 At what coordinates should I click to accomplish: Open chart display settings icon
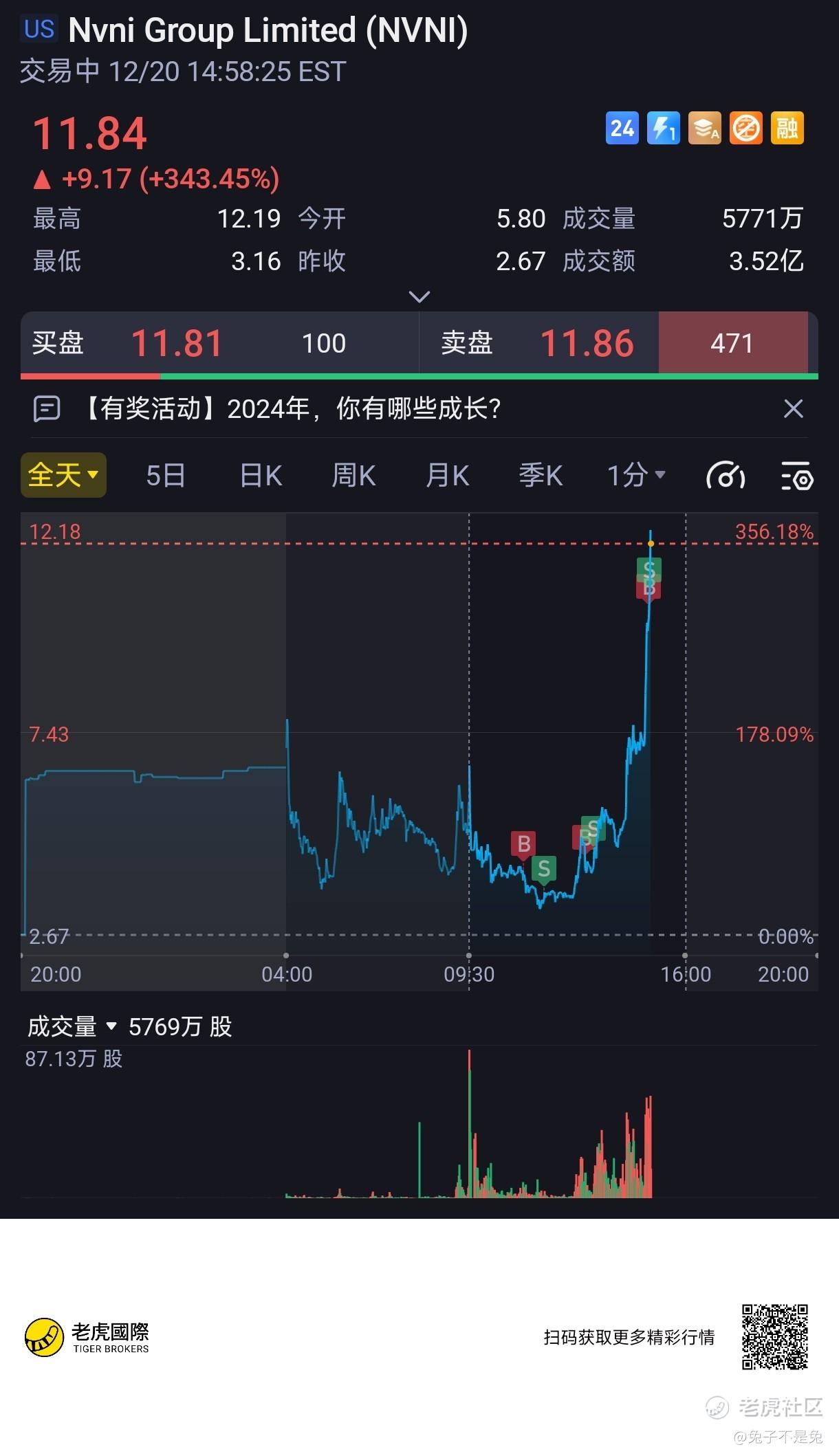tap(798, 476)
